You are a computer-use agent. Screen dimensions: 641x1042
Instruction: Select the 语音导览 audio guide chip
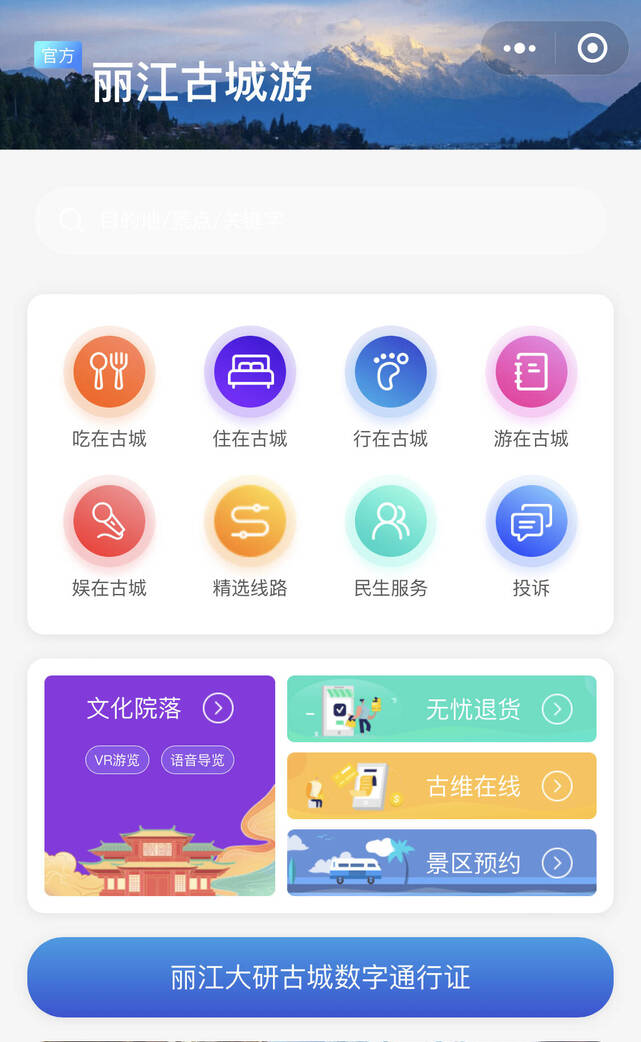(x=197, y=760)
